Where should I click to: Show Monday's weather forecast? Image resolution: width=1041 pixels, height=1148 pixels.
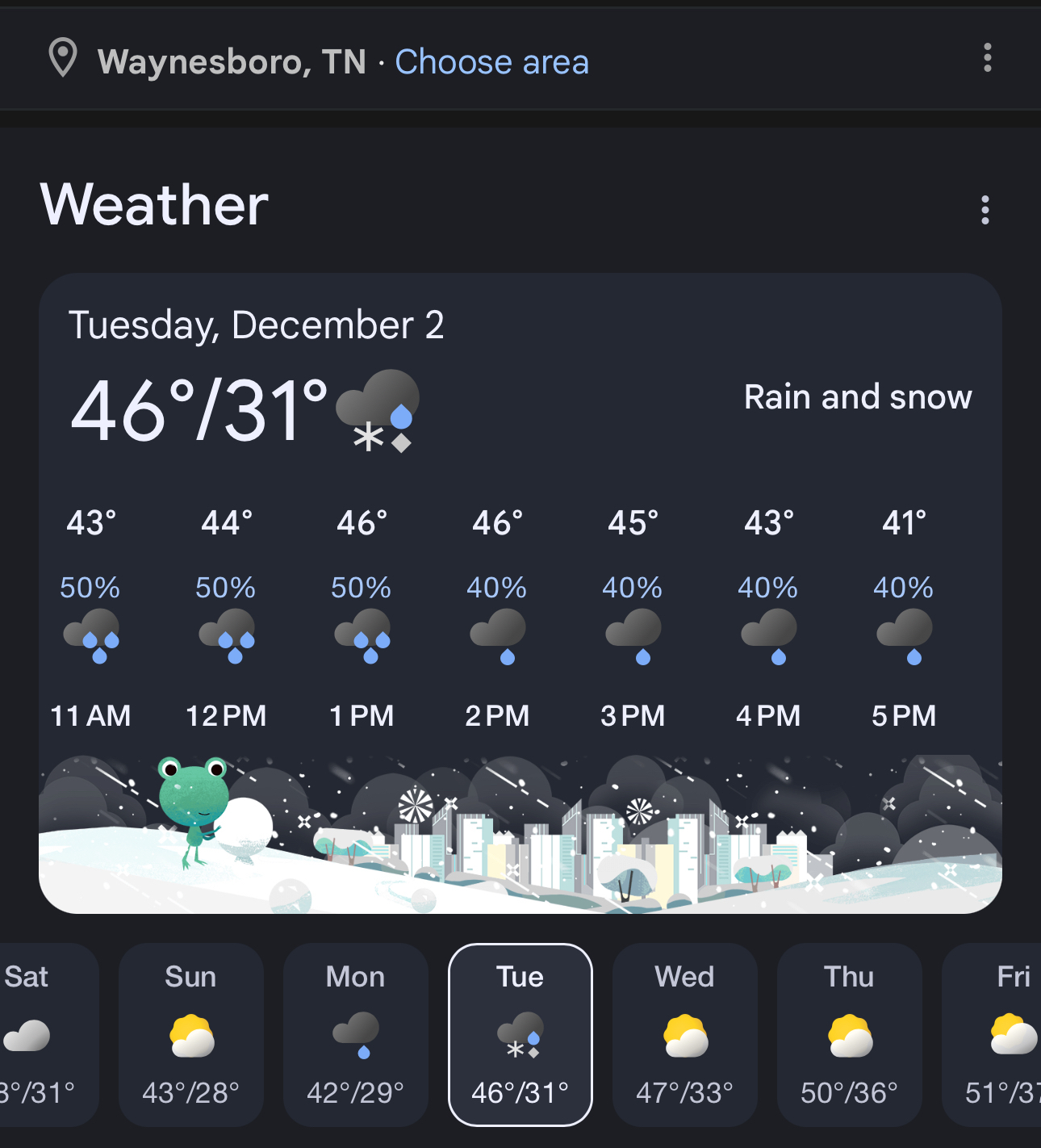click(x=356, y=1034)
